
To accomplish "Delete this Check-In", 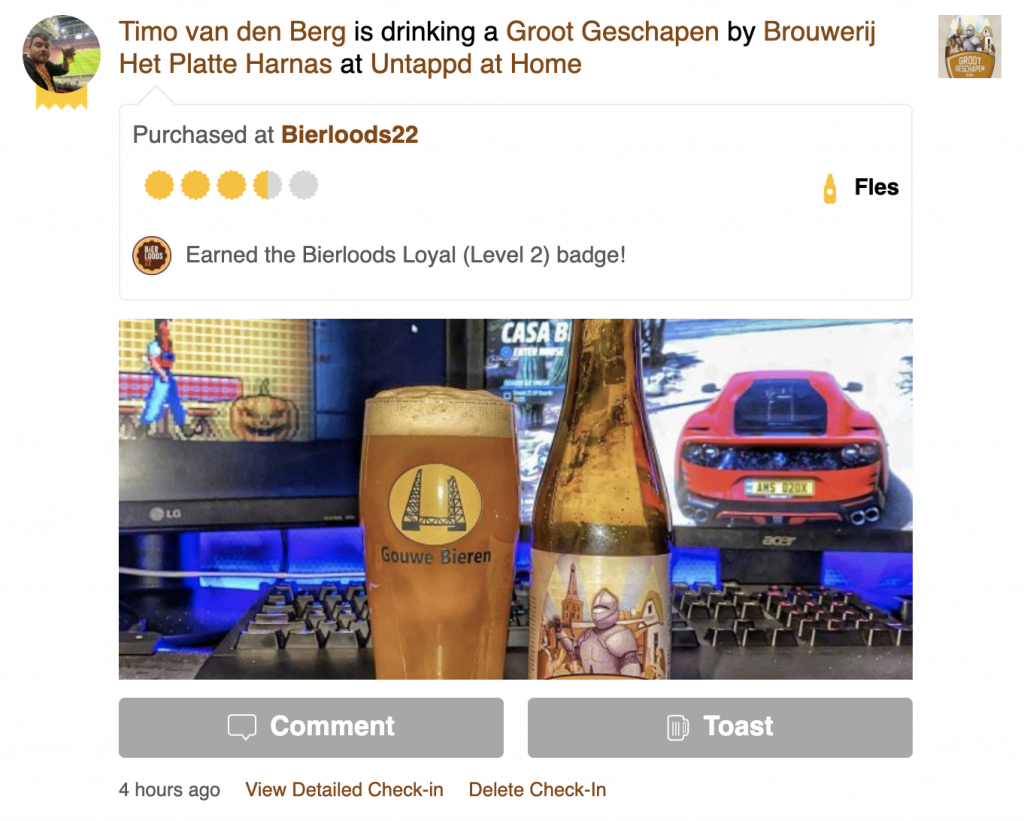I will tap(537, 790).
